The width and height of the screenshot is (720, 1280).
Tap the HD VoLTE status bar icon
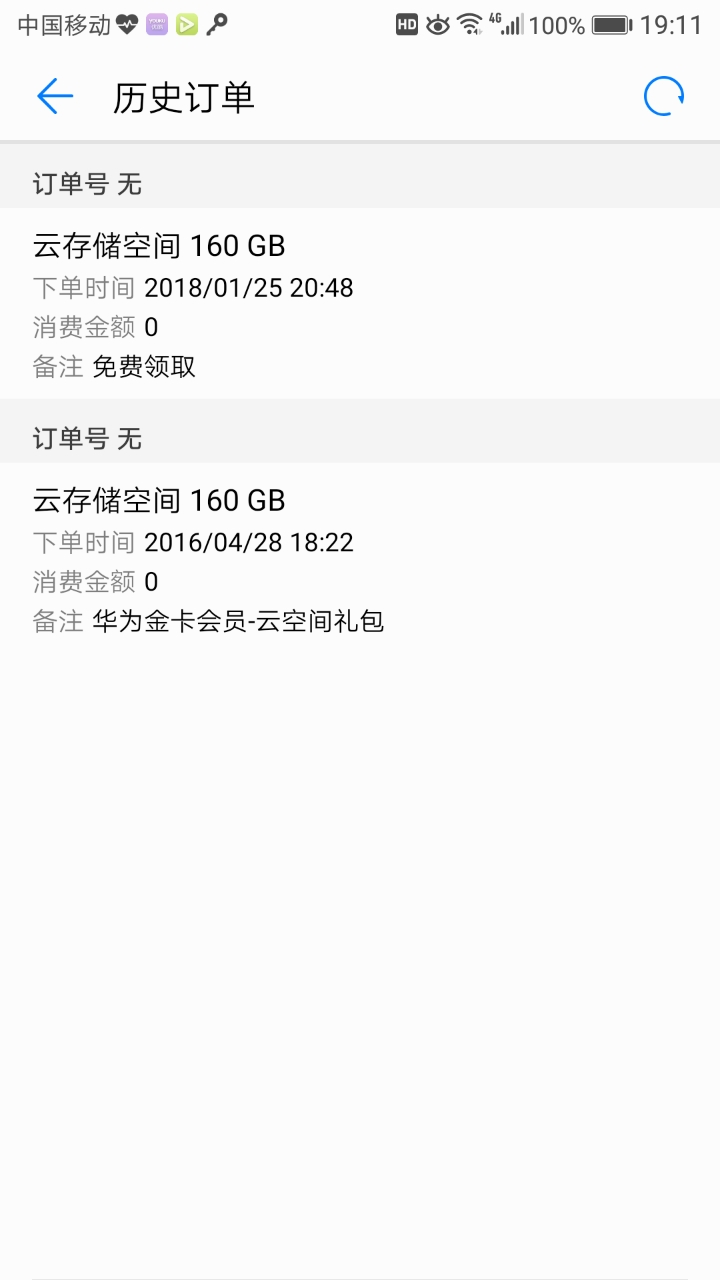[406, 24]
